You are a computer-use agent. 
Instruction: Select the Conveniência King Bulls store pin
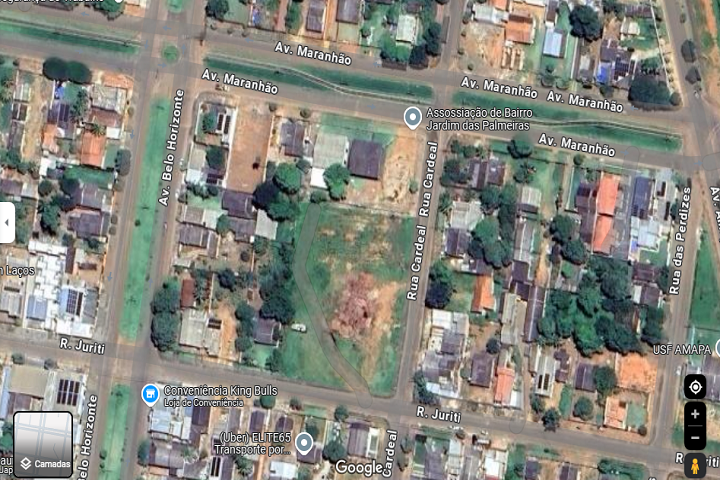click(x=150, y=393)
